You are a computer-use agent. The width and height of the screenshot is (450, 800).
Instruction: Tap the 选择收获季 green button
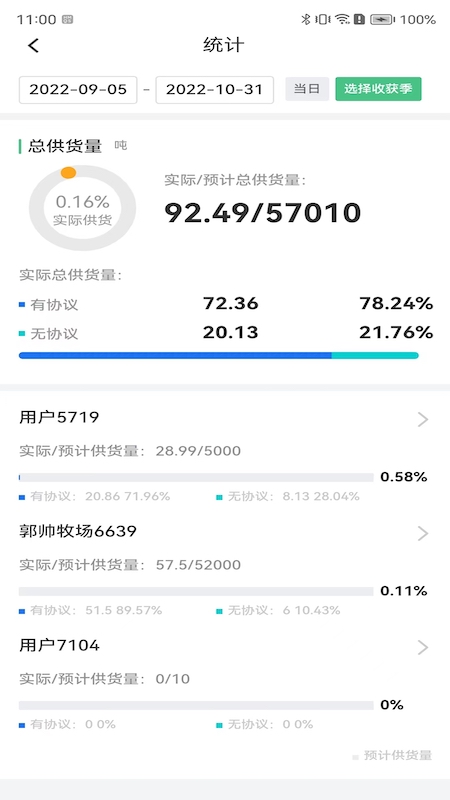[x=378, y=89]
